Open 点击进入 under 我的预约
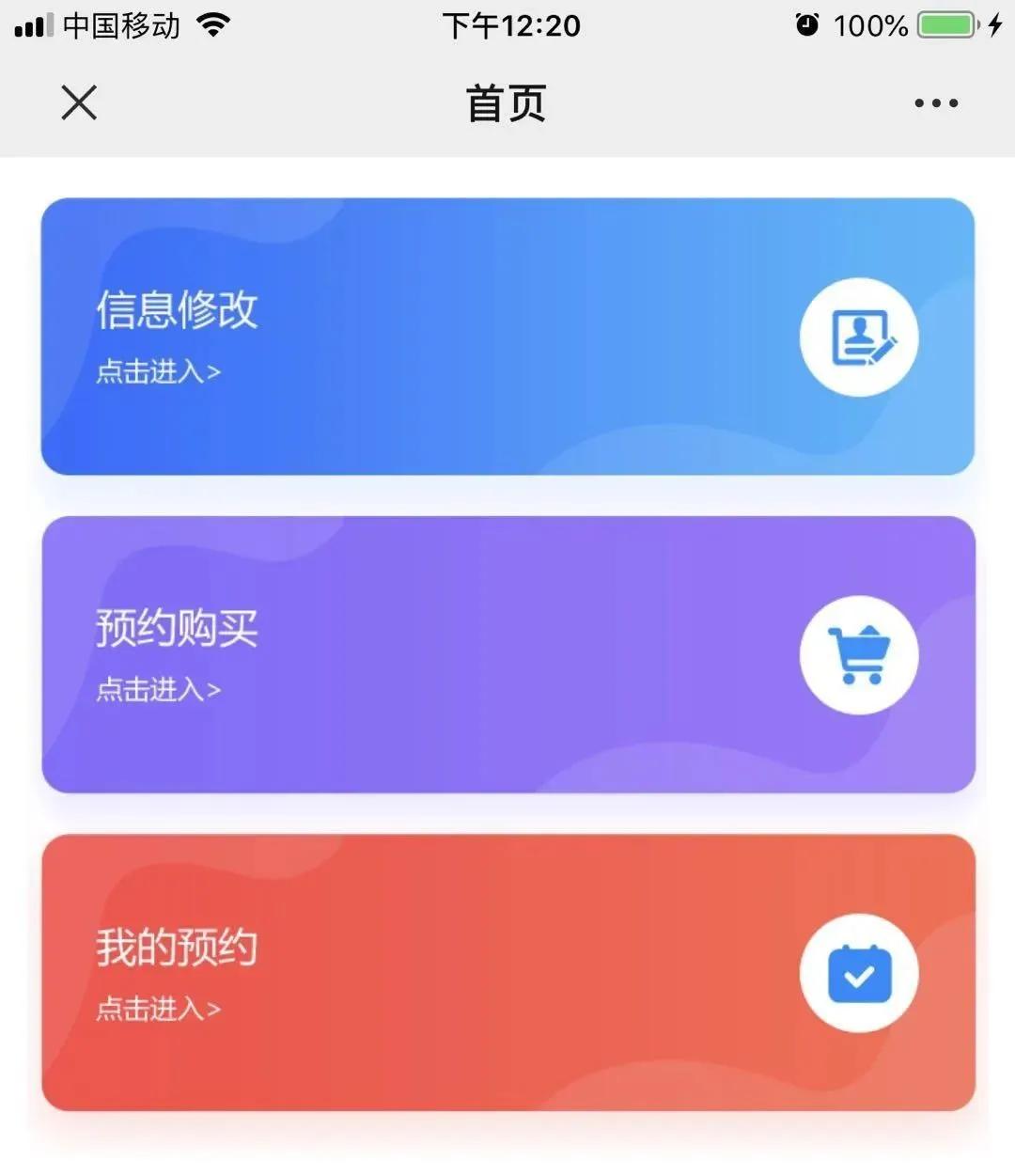 pyautogui.click(x=158, y=1009)
